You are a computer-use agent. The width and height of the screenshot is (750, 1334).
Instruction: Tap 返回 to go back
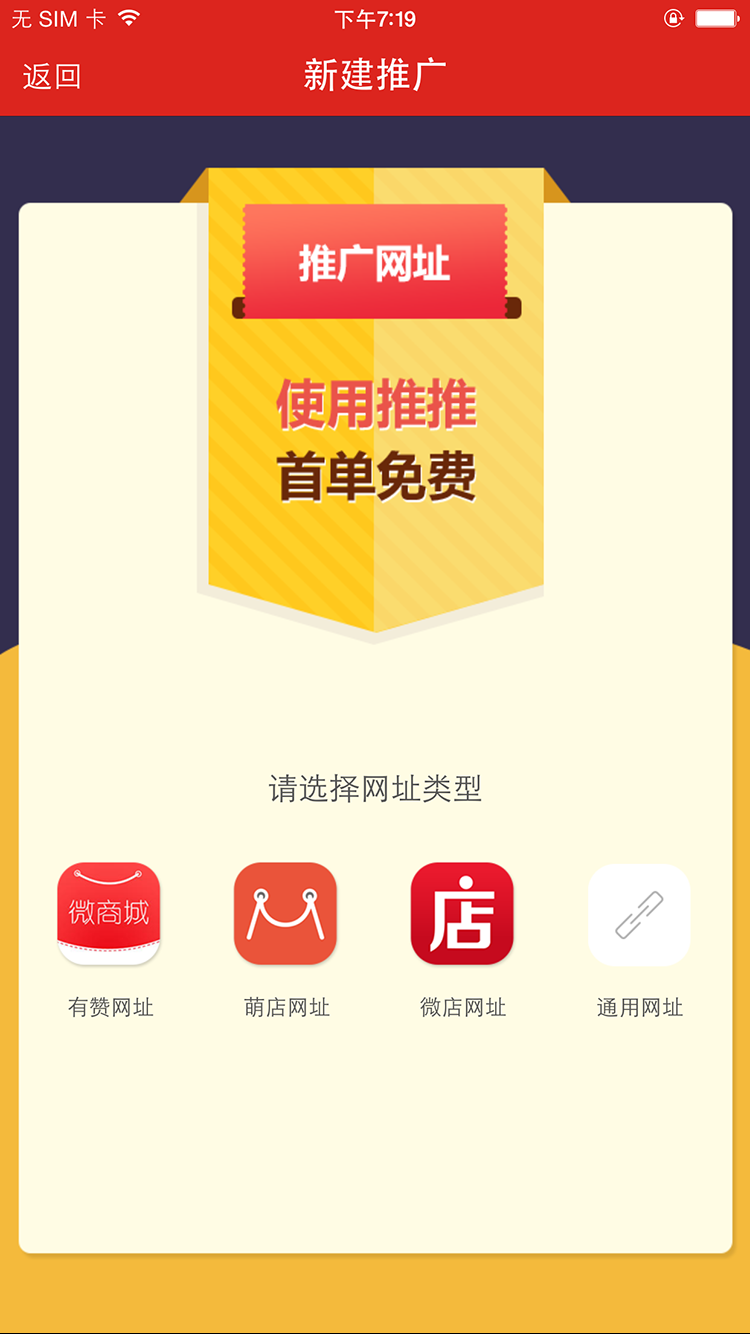[52, 77]
